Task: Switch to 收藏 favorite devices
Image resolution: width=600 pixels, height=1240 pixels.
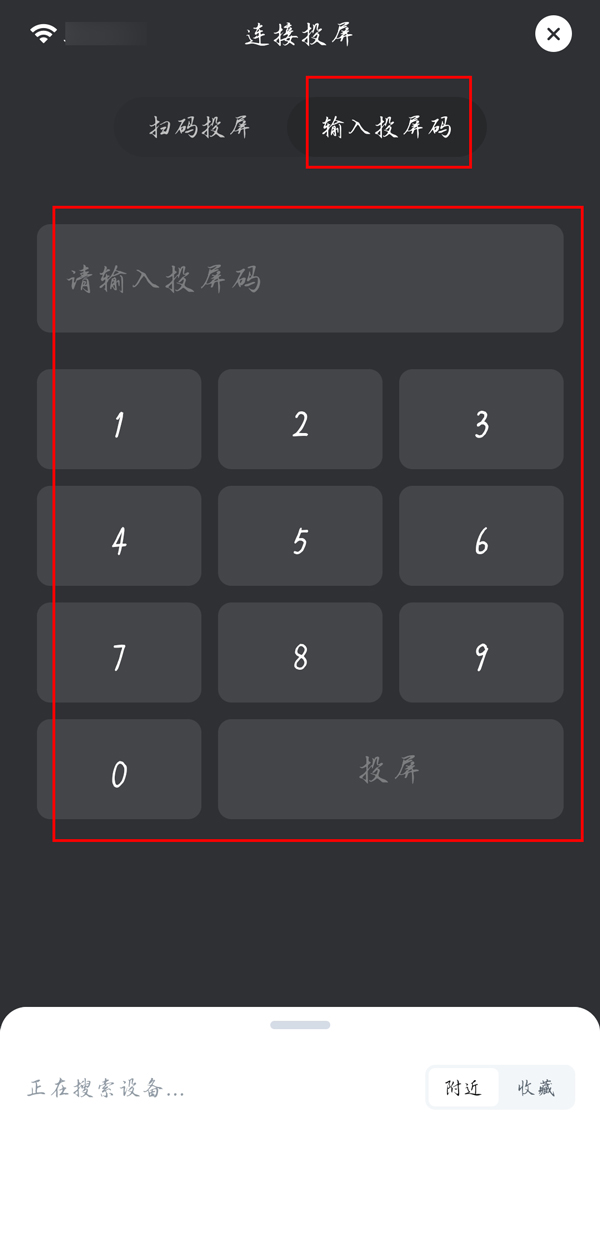Action: click(x=536, y=1088)
